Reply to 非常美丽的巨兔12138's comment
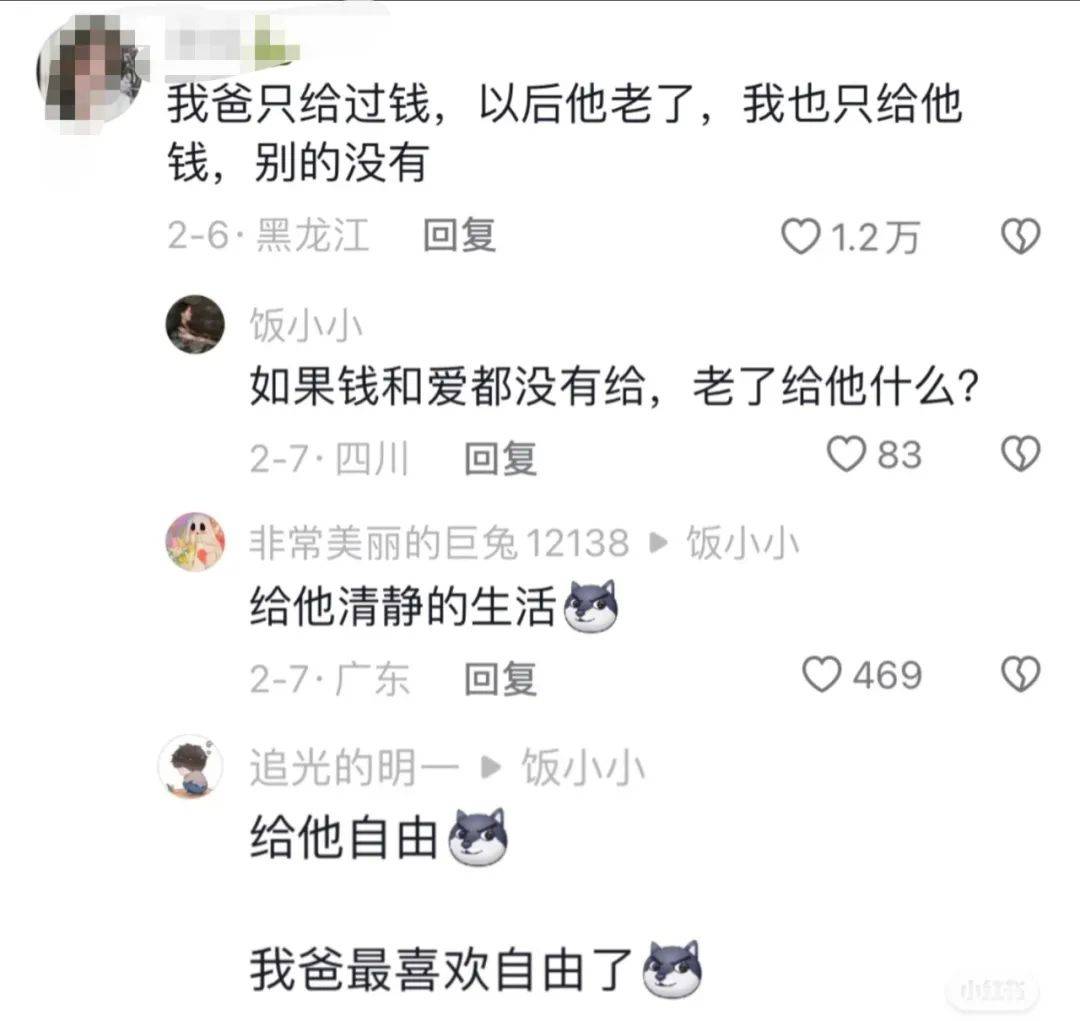Image resolution: width=1080 pixels, height=1021 pixels. point(501,680)
